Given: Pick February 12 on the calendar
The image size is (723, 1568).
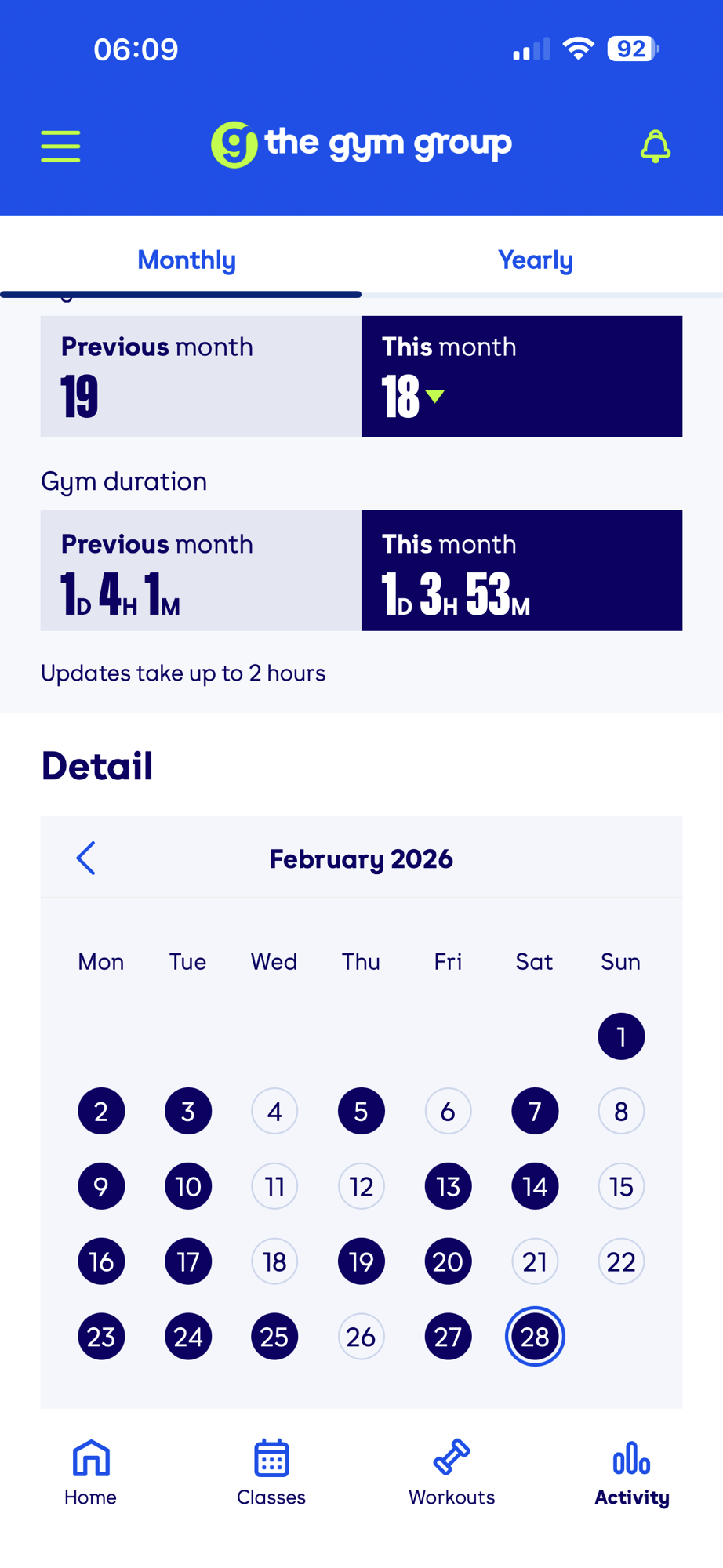Looking at the screenshot, I should tap(361, 1186).
